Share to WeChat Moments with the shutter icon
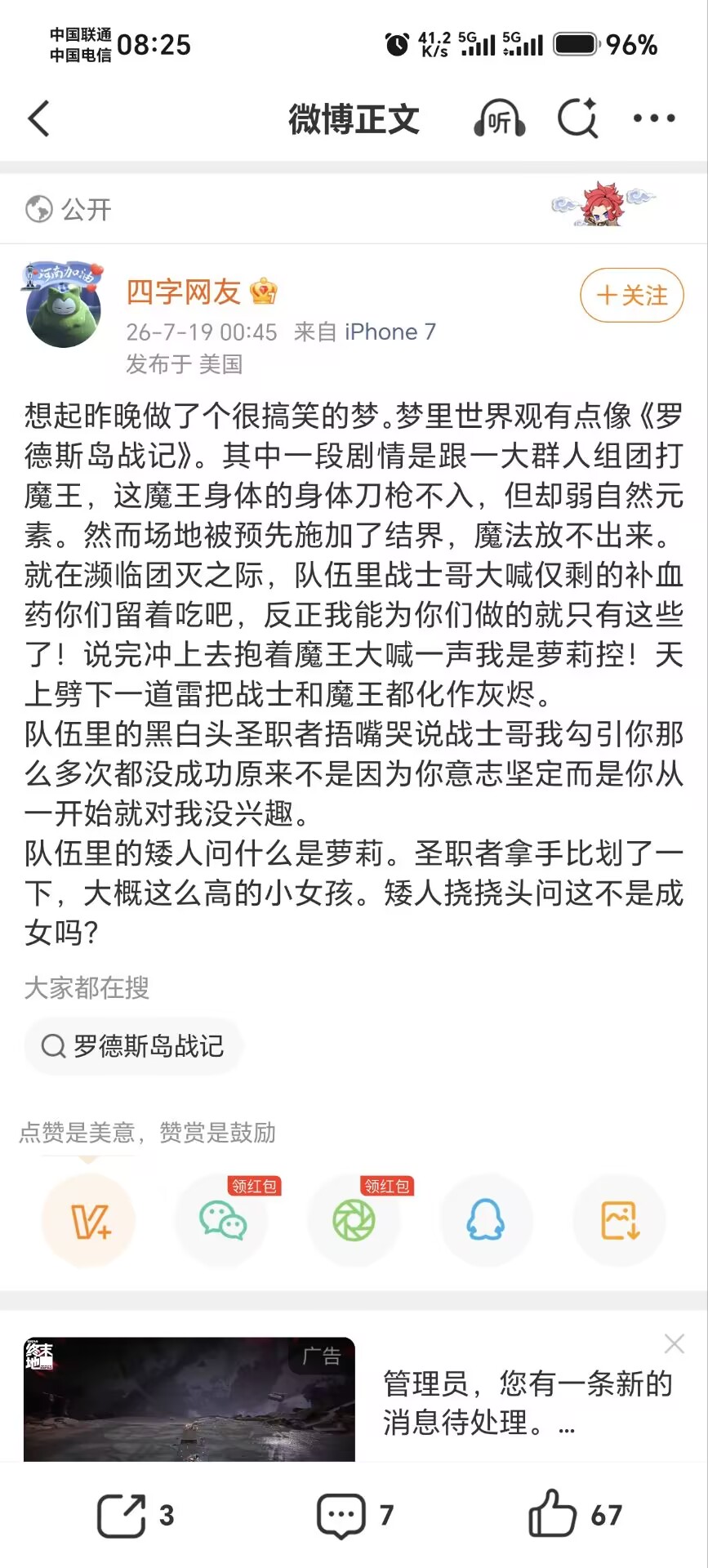This screenshot has width=708, height=1568. tap(354, 1221)
